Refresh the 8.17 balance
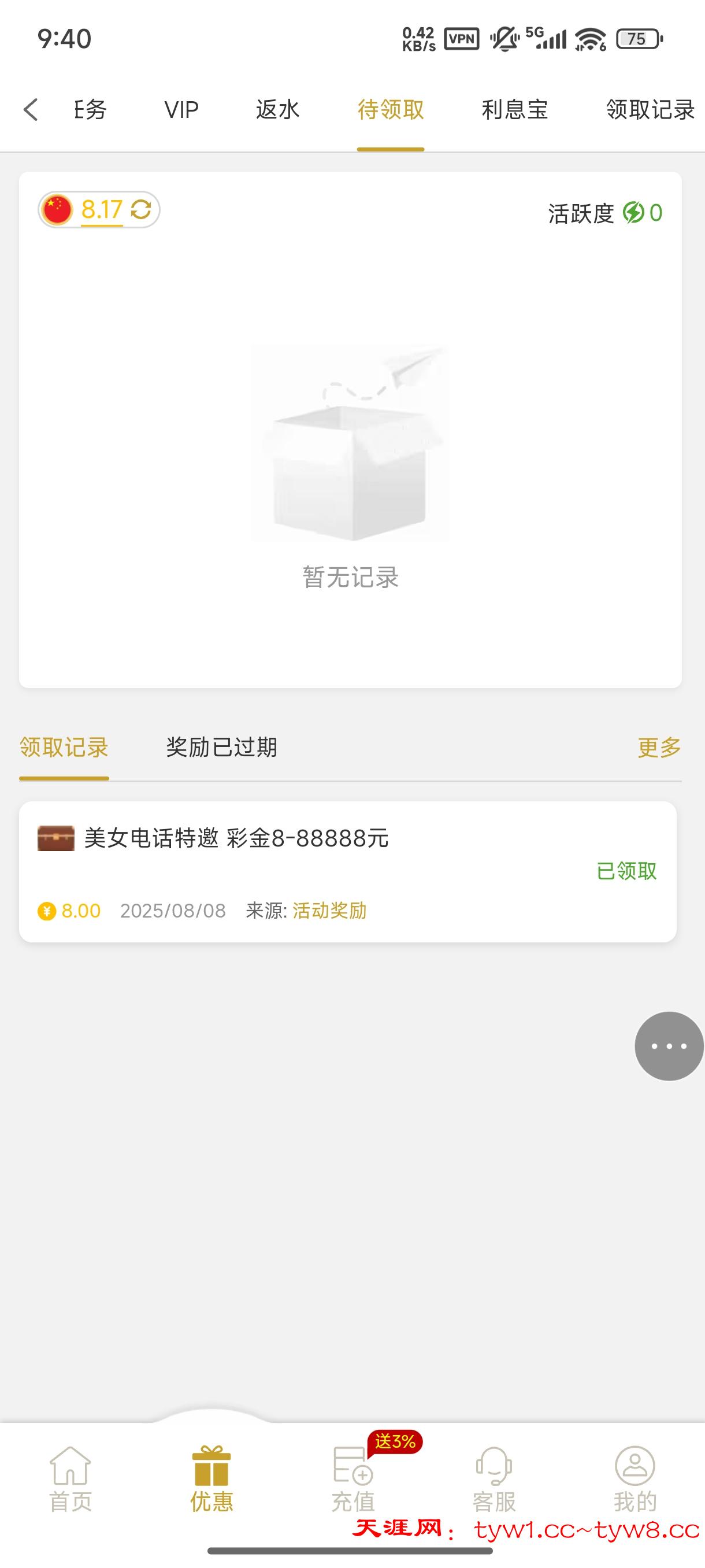Viewport: 705px width, 1568px height. (141, 210)
